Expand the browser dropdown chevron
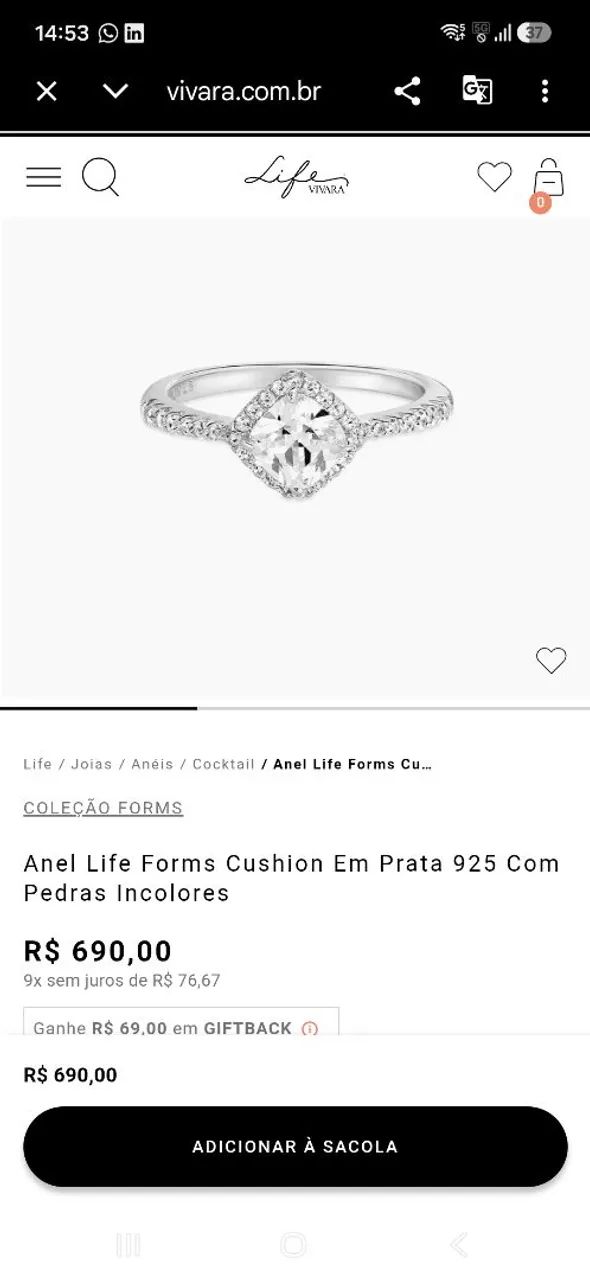Screen dimensions: 590x1280 coord(116,91)
